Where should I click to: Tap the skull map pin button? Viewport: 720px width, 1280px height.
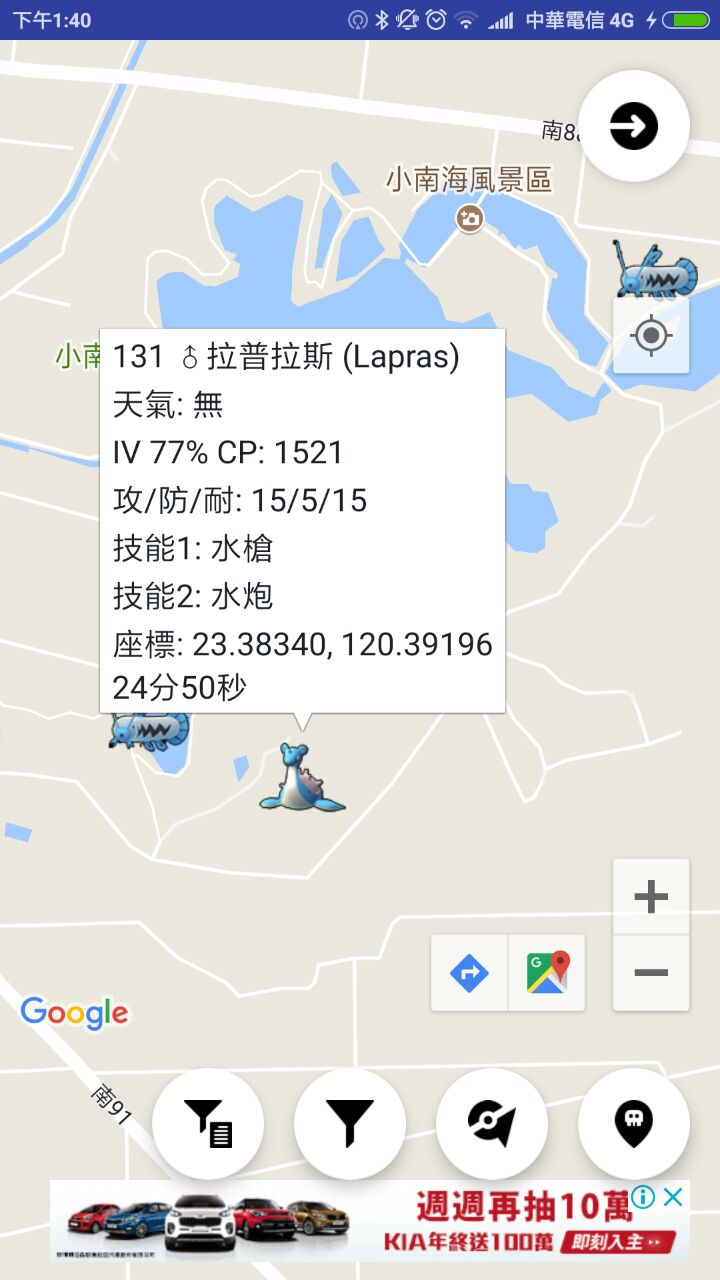(x=634, y=1123)
